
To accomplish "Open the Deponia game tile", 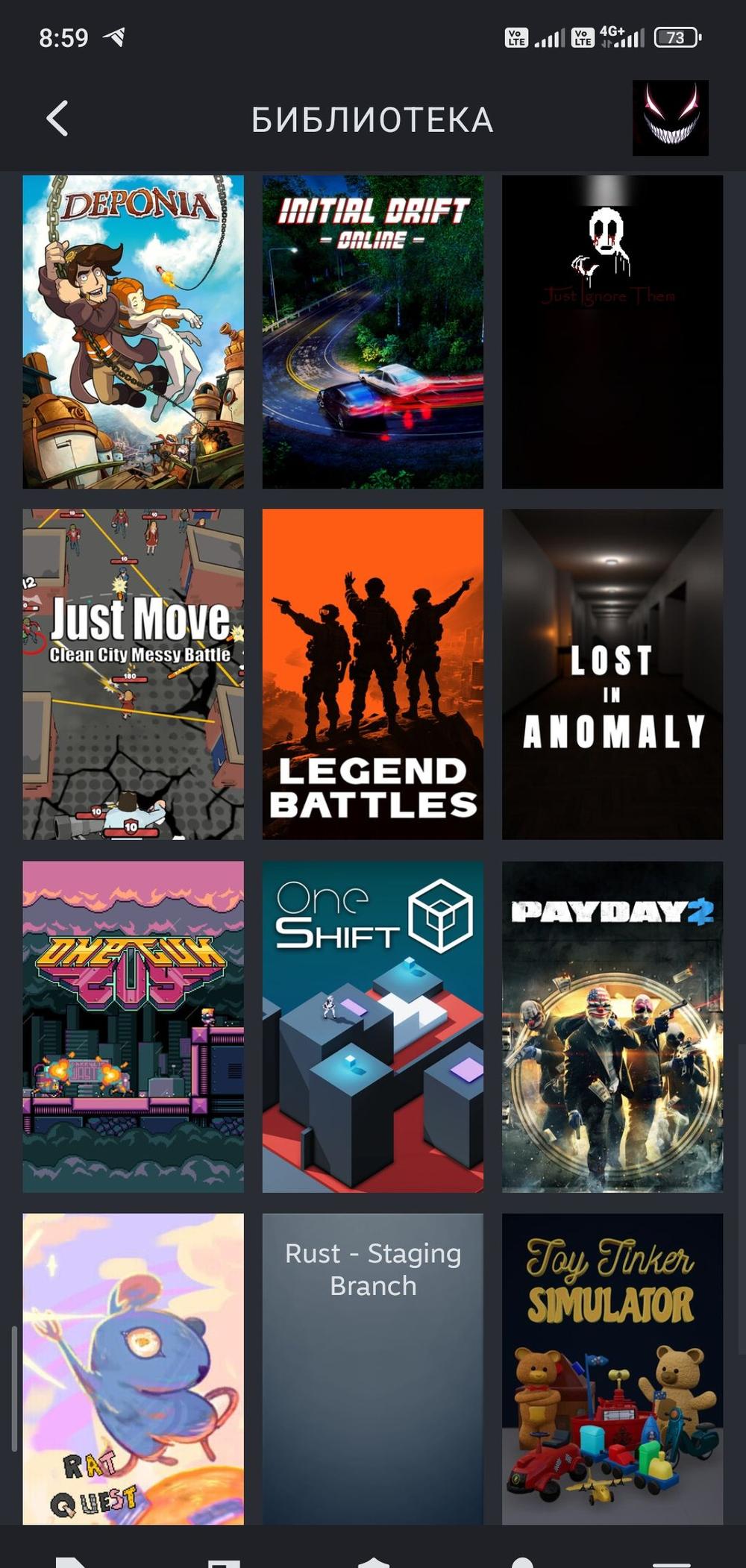I will (x=133, y=332).
